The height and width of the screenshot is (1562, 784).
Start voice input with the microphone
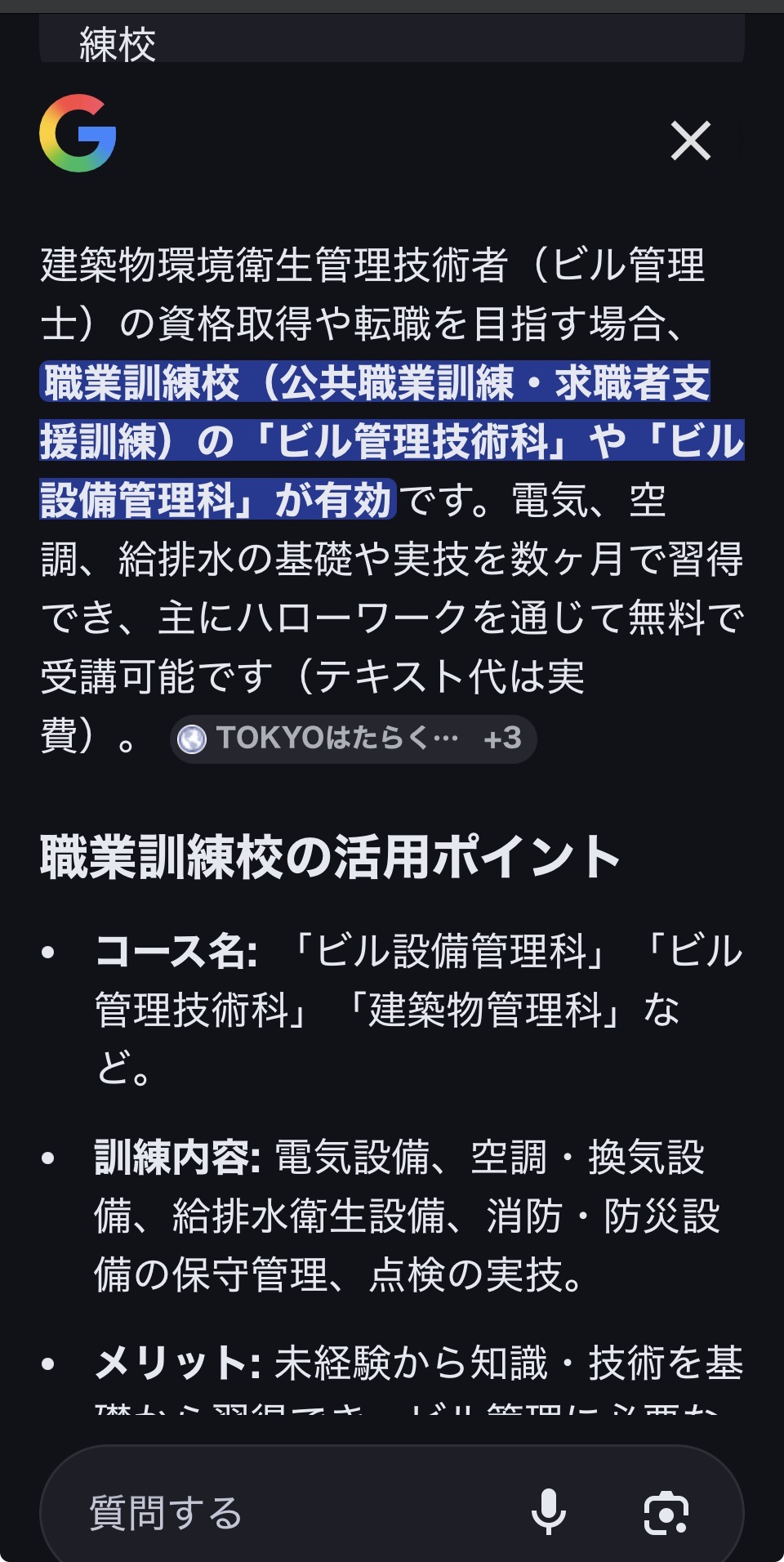coord(549,1511)
